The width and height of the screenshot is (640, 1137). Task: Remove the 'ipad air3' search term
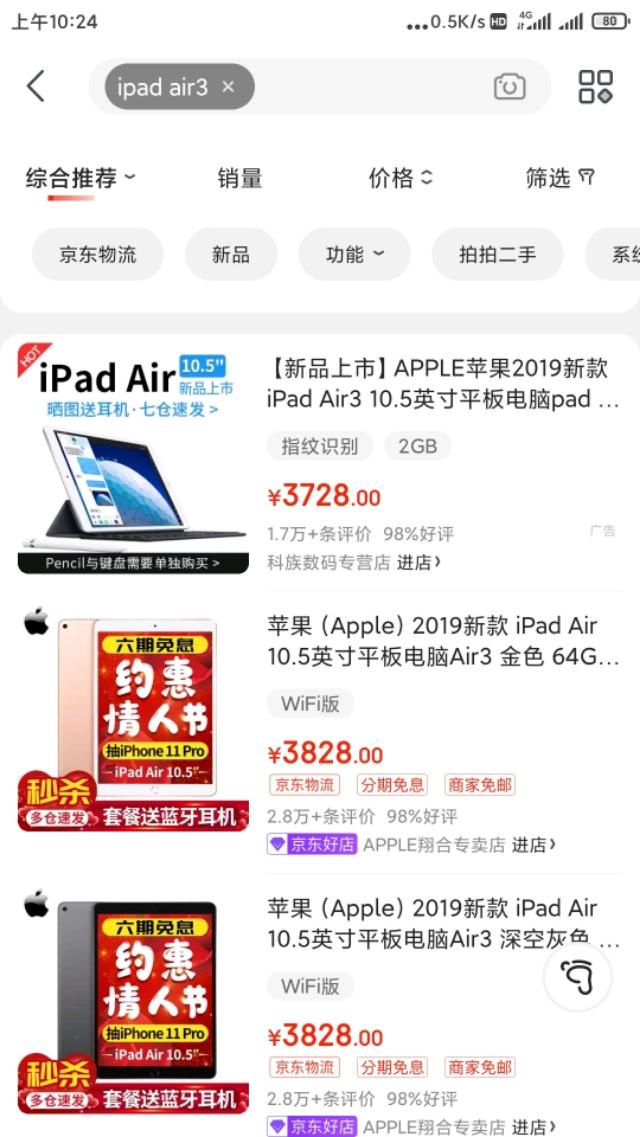point(228,87)
